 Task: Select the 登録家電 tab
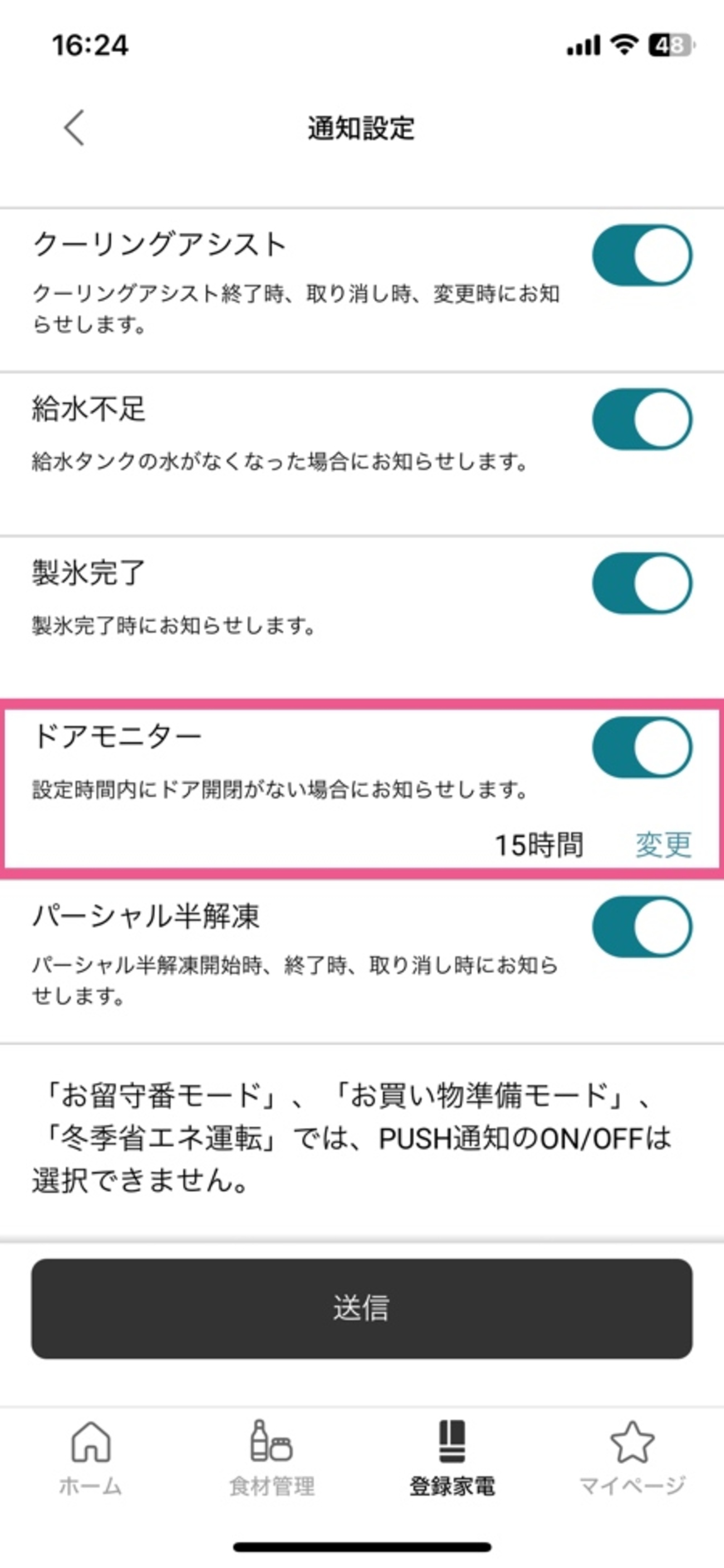pyautogui.click(x=452, y=1458)
